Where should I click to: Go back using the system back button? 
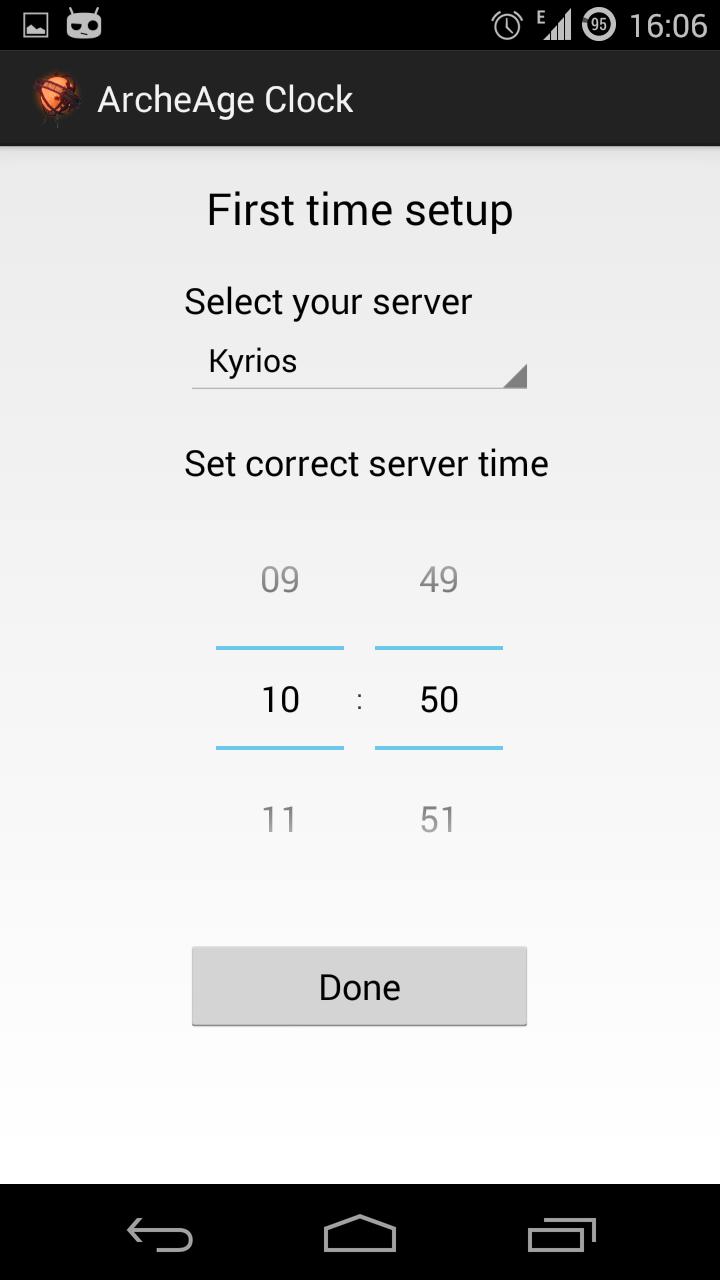160,1235
